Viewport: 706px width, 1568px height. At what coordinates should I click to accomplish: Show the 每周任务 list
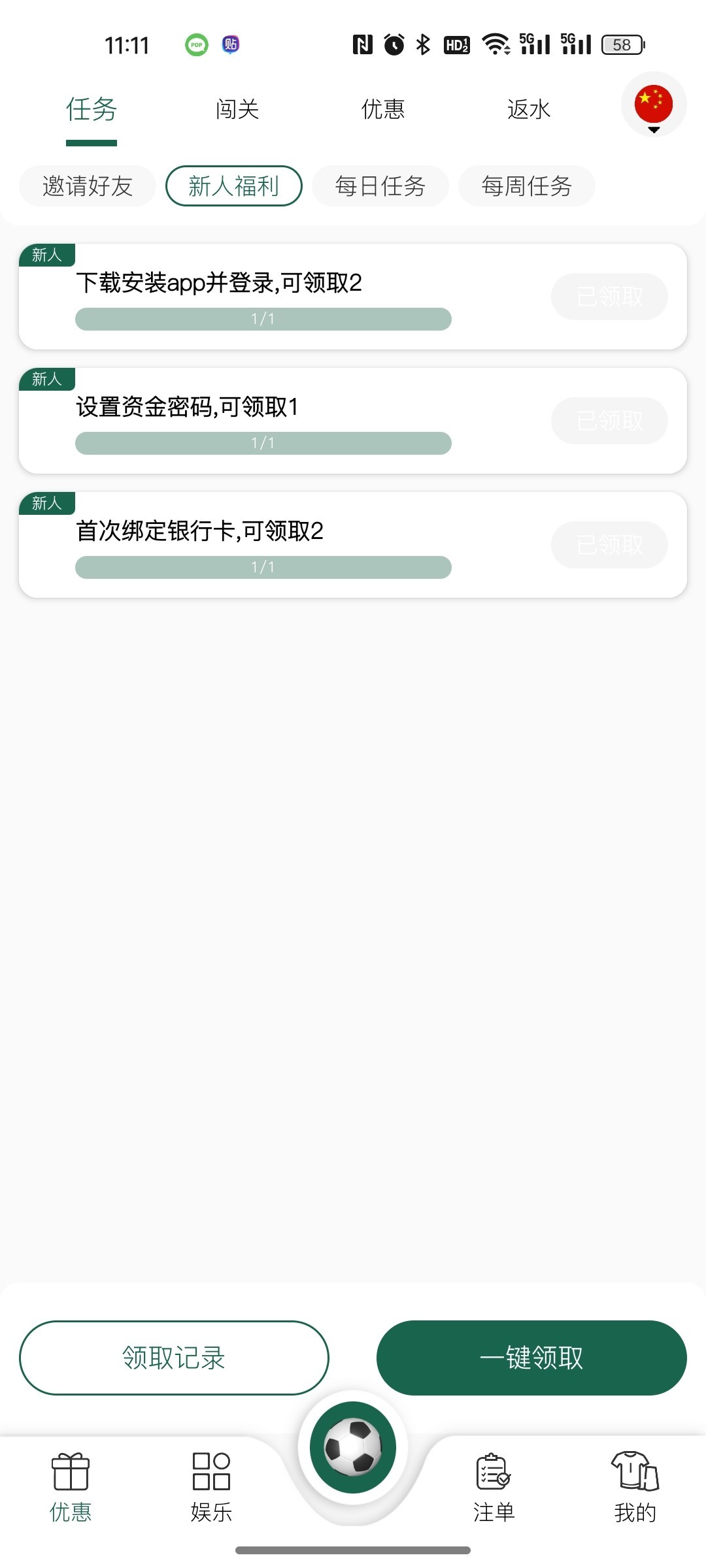[x=527, y=186]
